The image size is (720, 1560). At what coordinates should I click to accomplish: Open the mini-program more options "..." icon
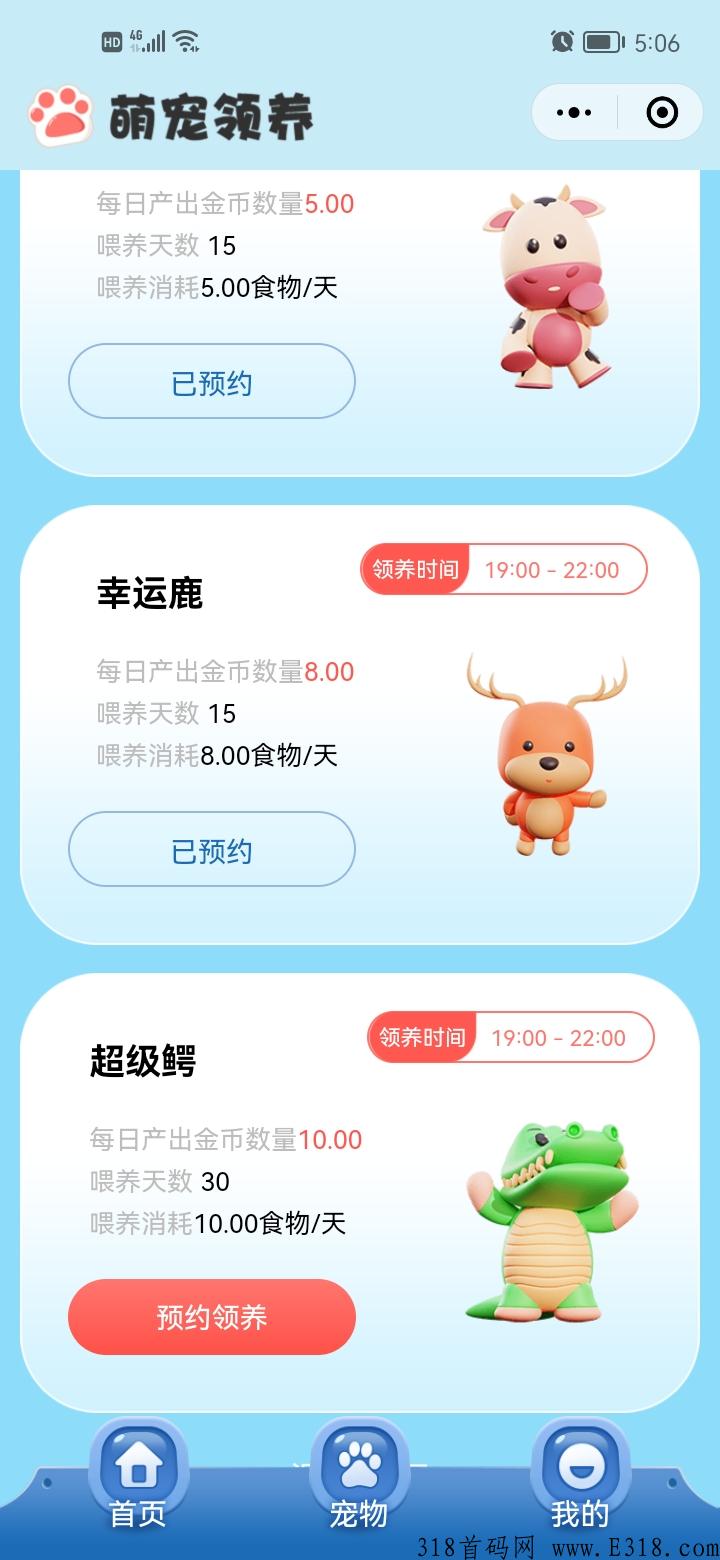pos(574,112)
